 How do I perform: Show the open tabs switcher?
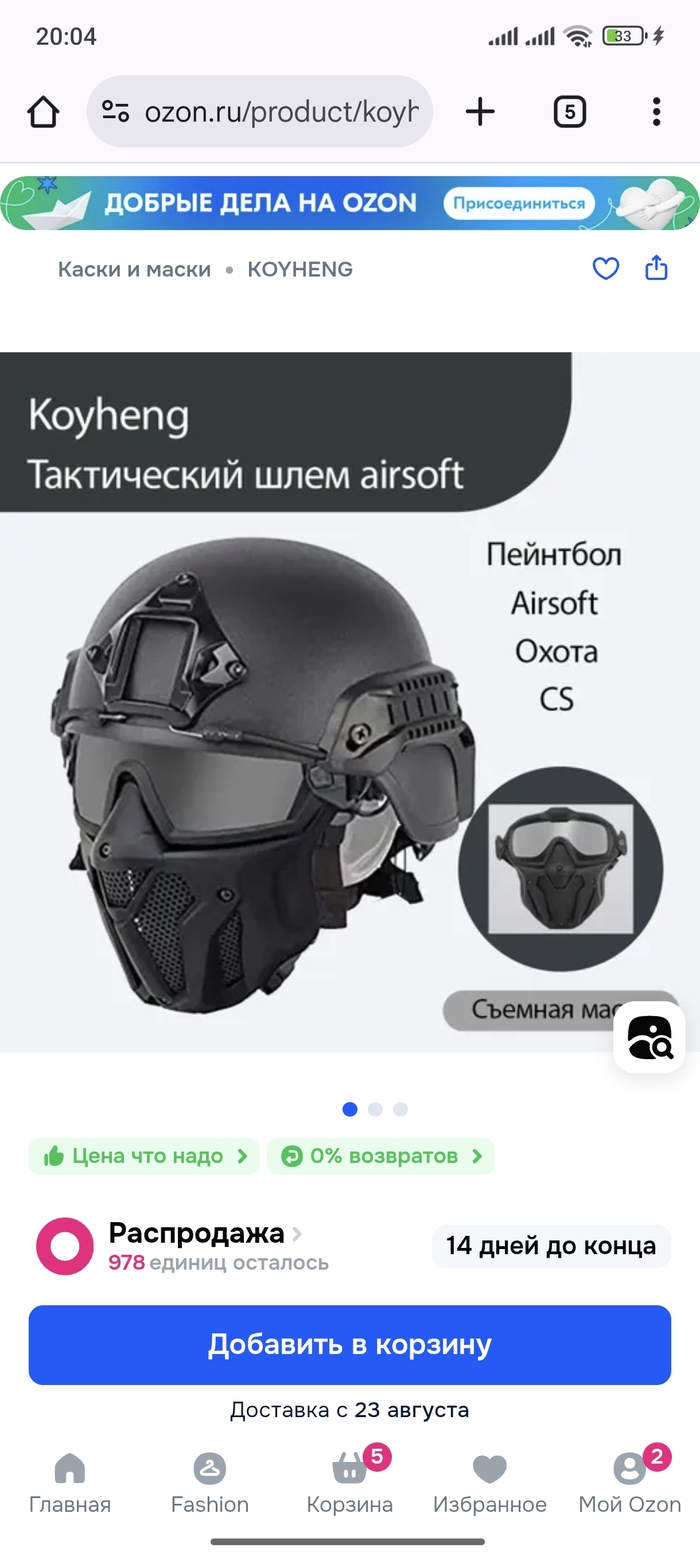(x=569, y=112)
